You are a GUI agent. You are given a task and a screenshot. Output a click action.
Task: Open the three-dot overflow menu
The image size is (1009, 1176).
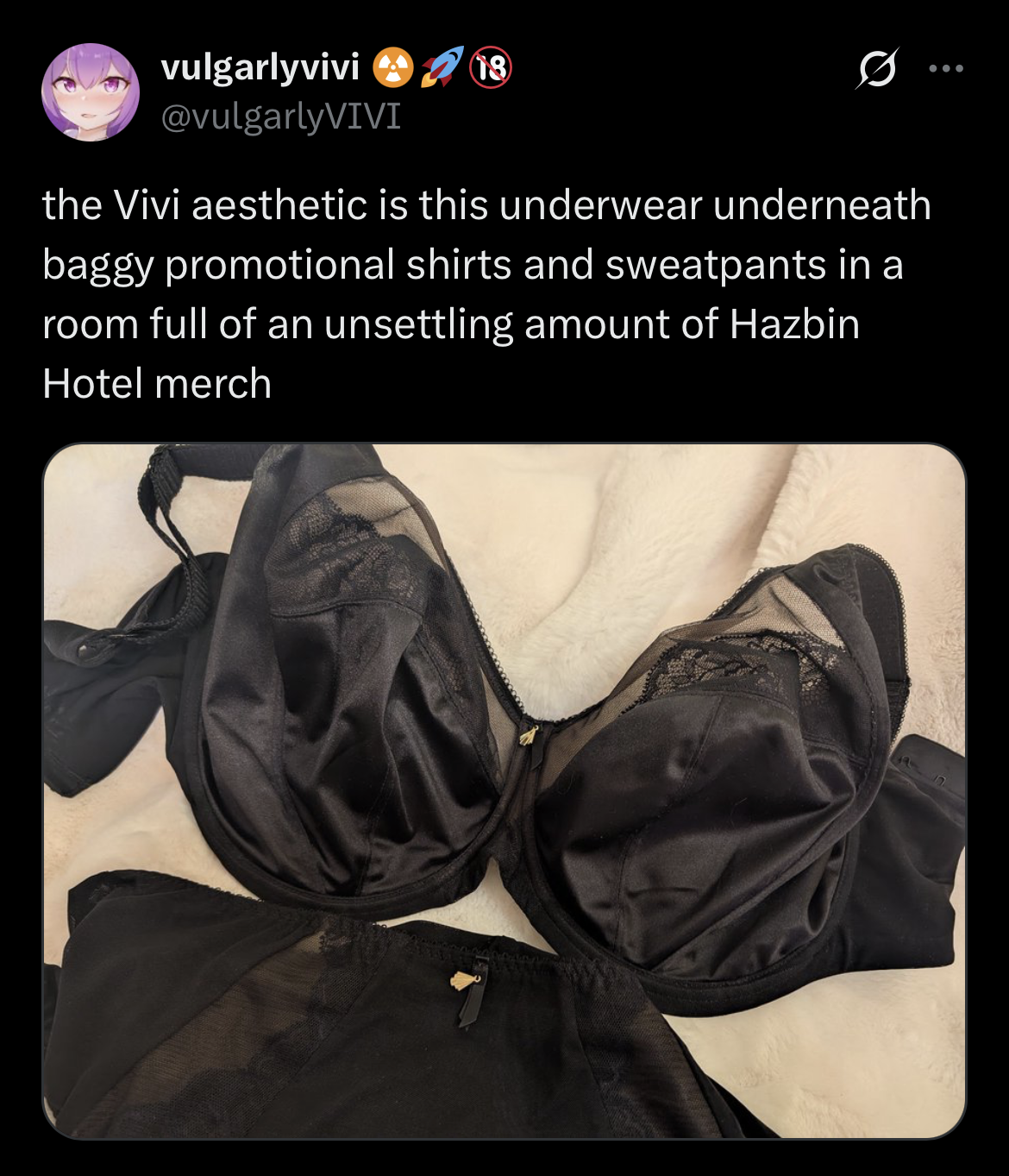pos(946,68)
